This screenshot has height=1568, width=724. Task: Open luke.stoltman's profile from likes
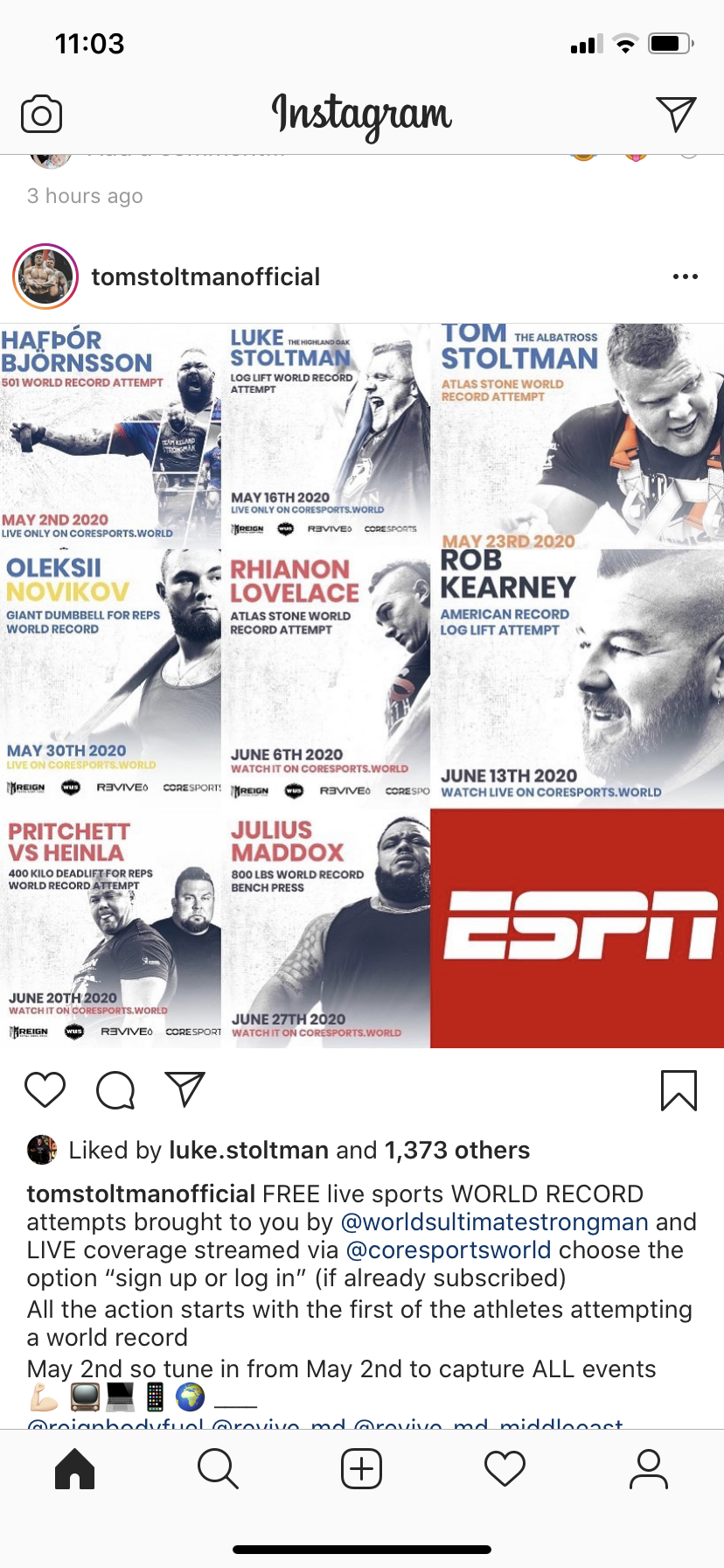click(x=249, y=1150)
